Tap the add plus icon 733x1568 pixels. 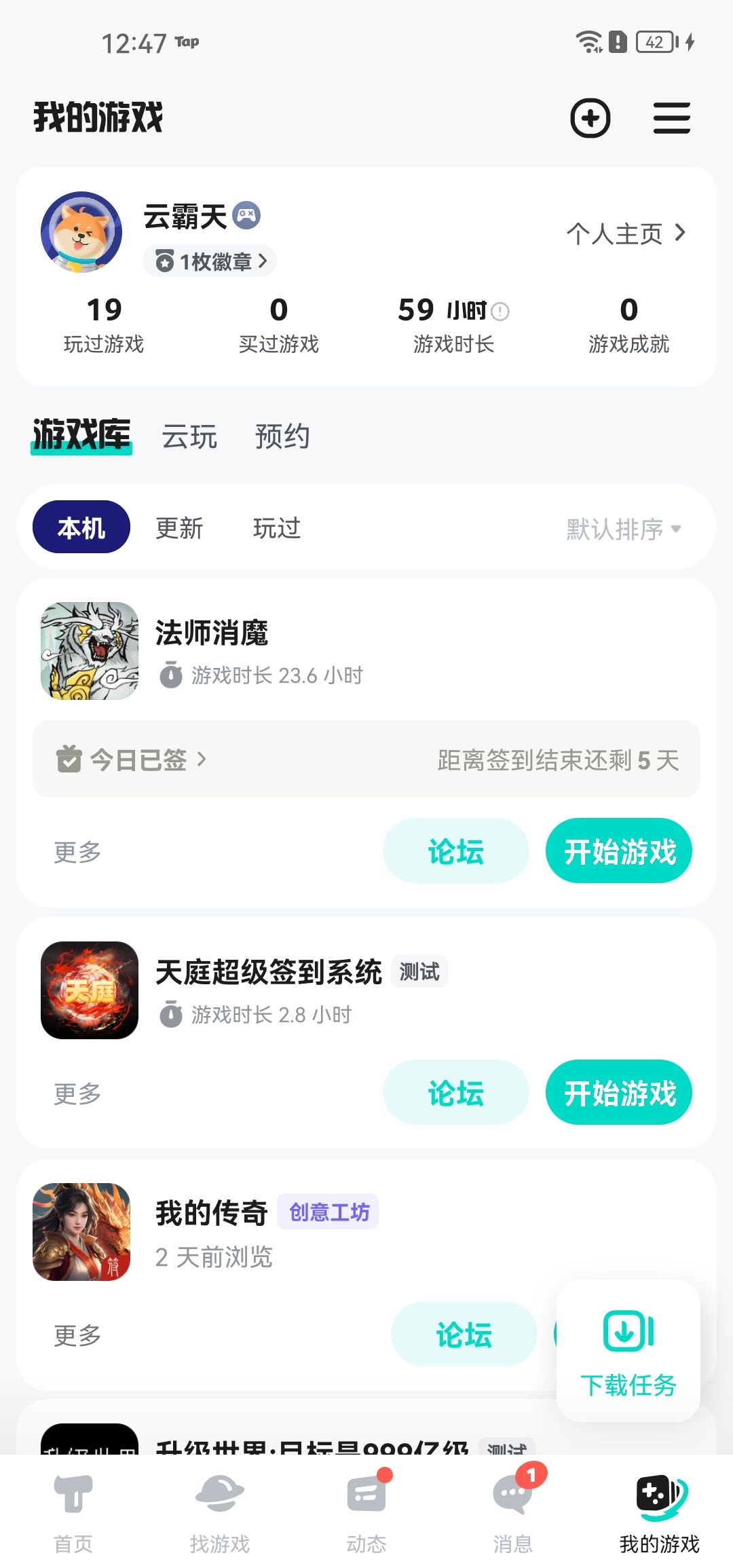click(590, 118)
